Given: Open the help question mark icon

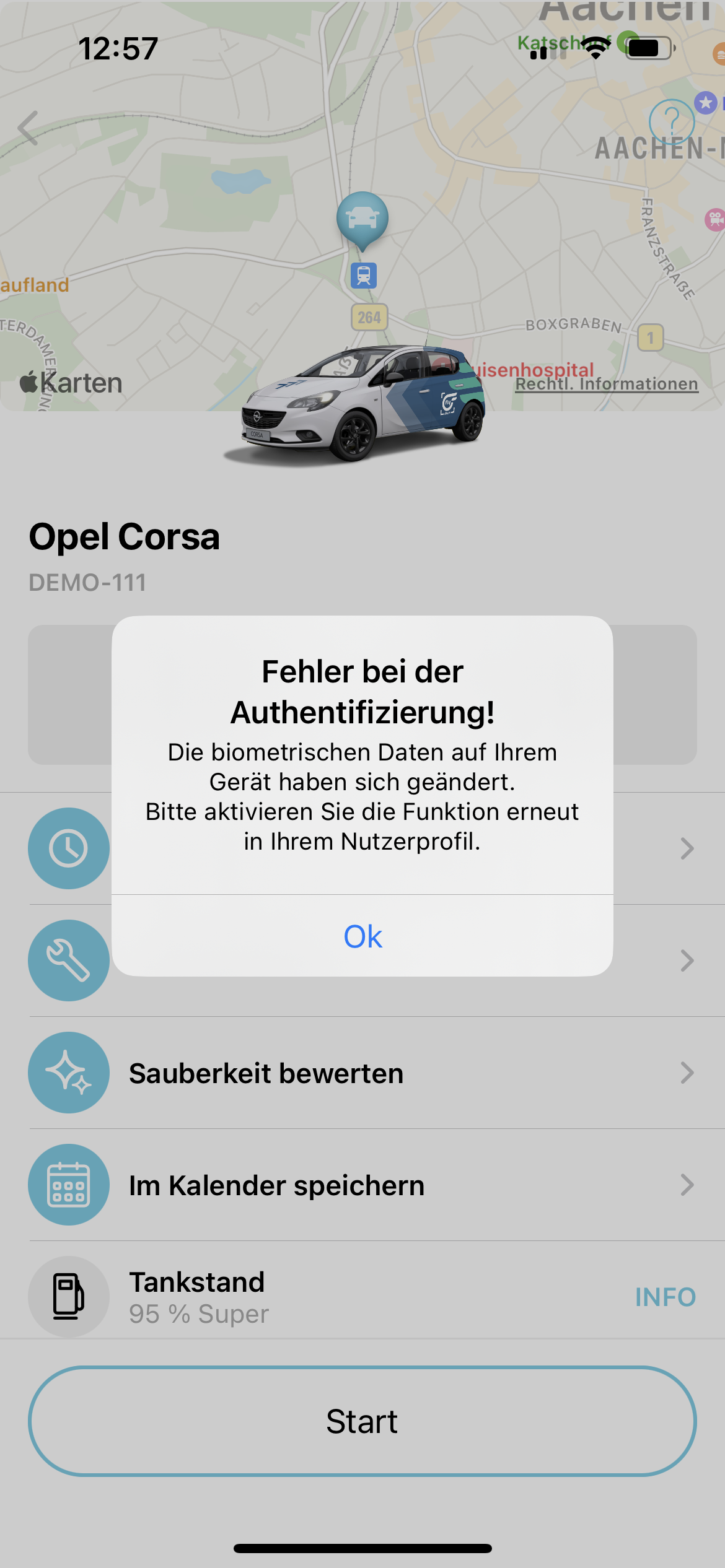Looking at the screenshot, I should pos(671,122).
